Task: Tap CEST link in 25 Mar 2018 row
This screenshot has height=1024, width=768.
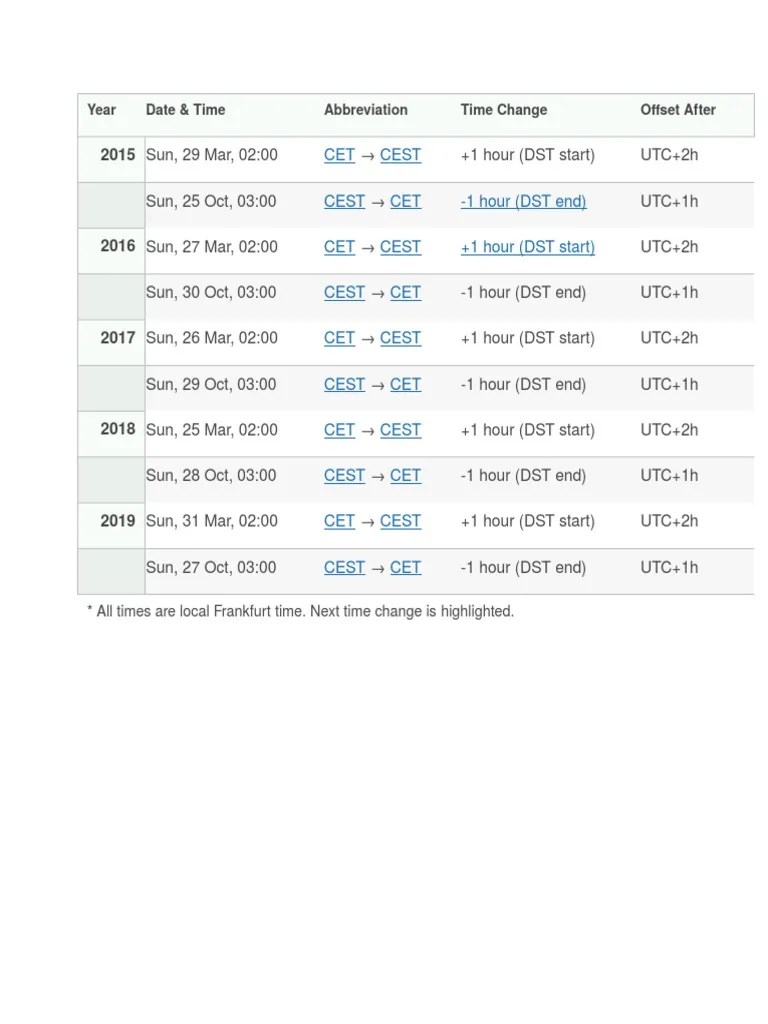Action: coord(400,430)
